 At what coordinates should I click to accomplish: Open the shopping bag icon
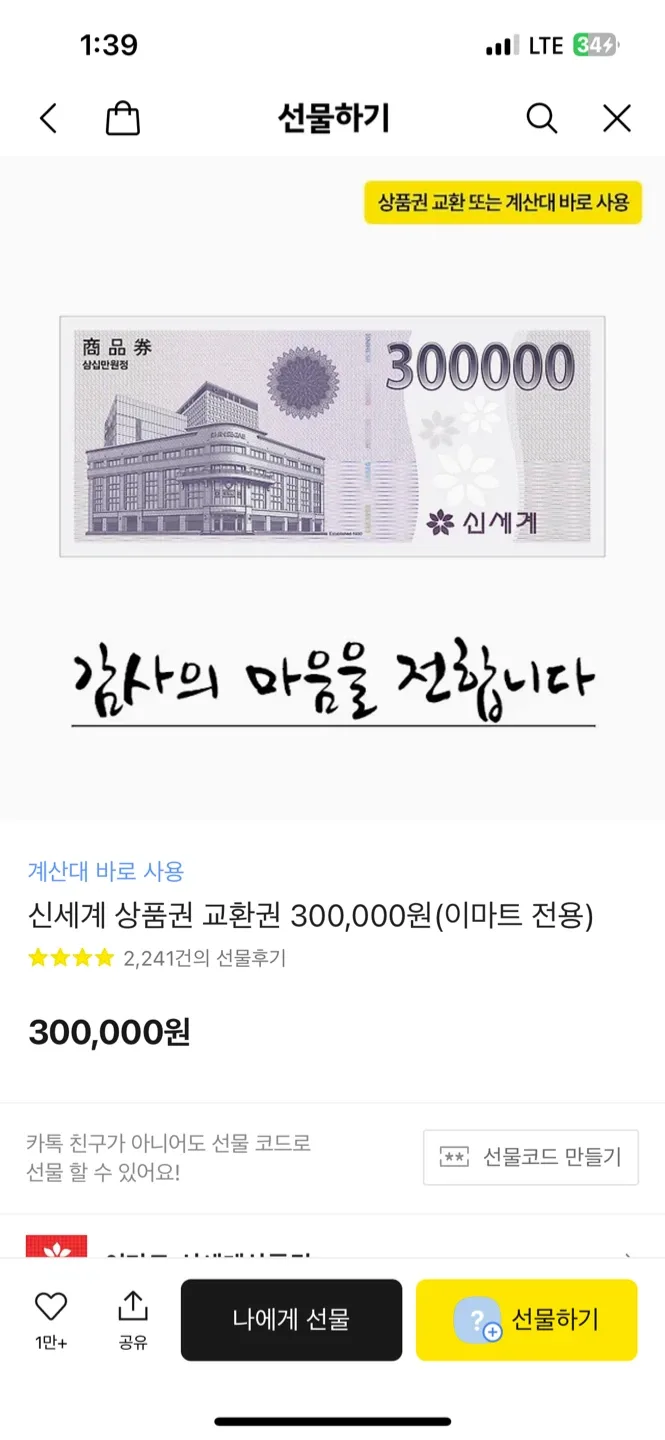pos(122,119)
